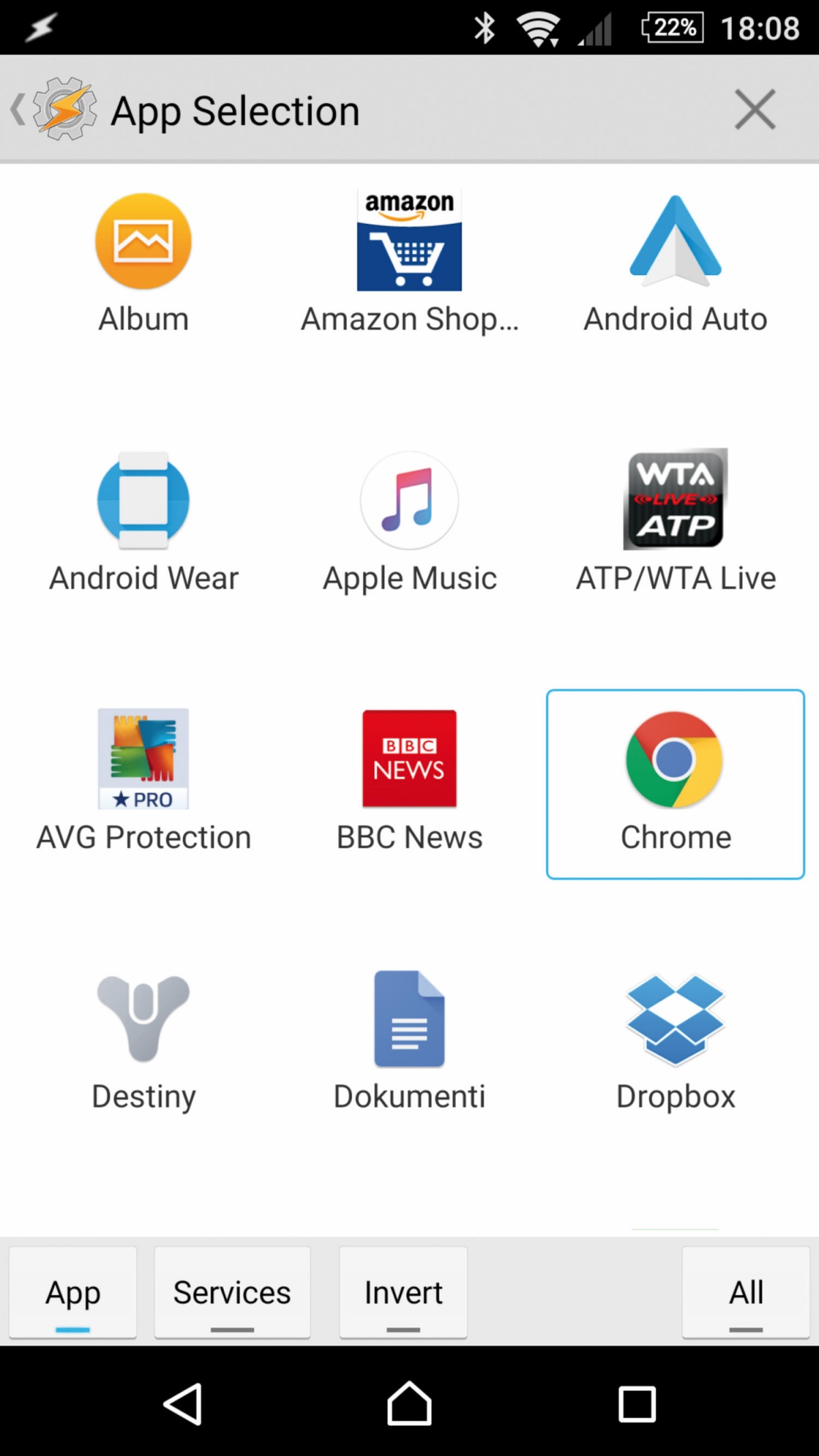Choose Amazon Shopping from the grid
Screen dimensions: 819x1456
click(409, 263)
